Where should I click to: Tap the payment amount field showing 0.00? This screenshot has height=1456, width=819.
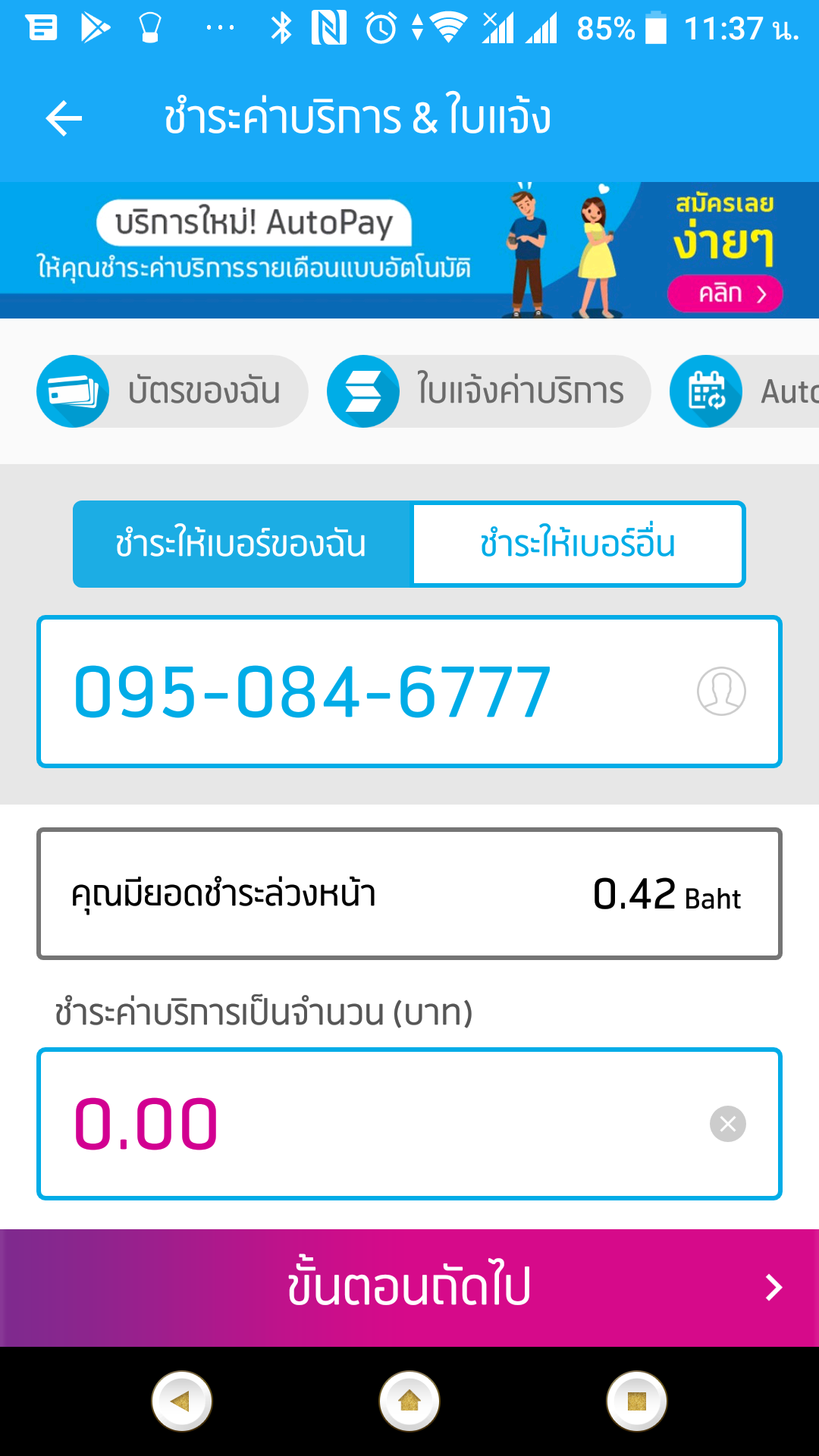point(409,1124)
